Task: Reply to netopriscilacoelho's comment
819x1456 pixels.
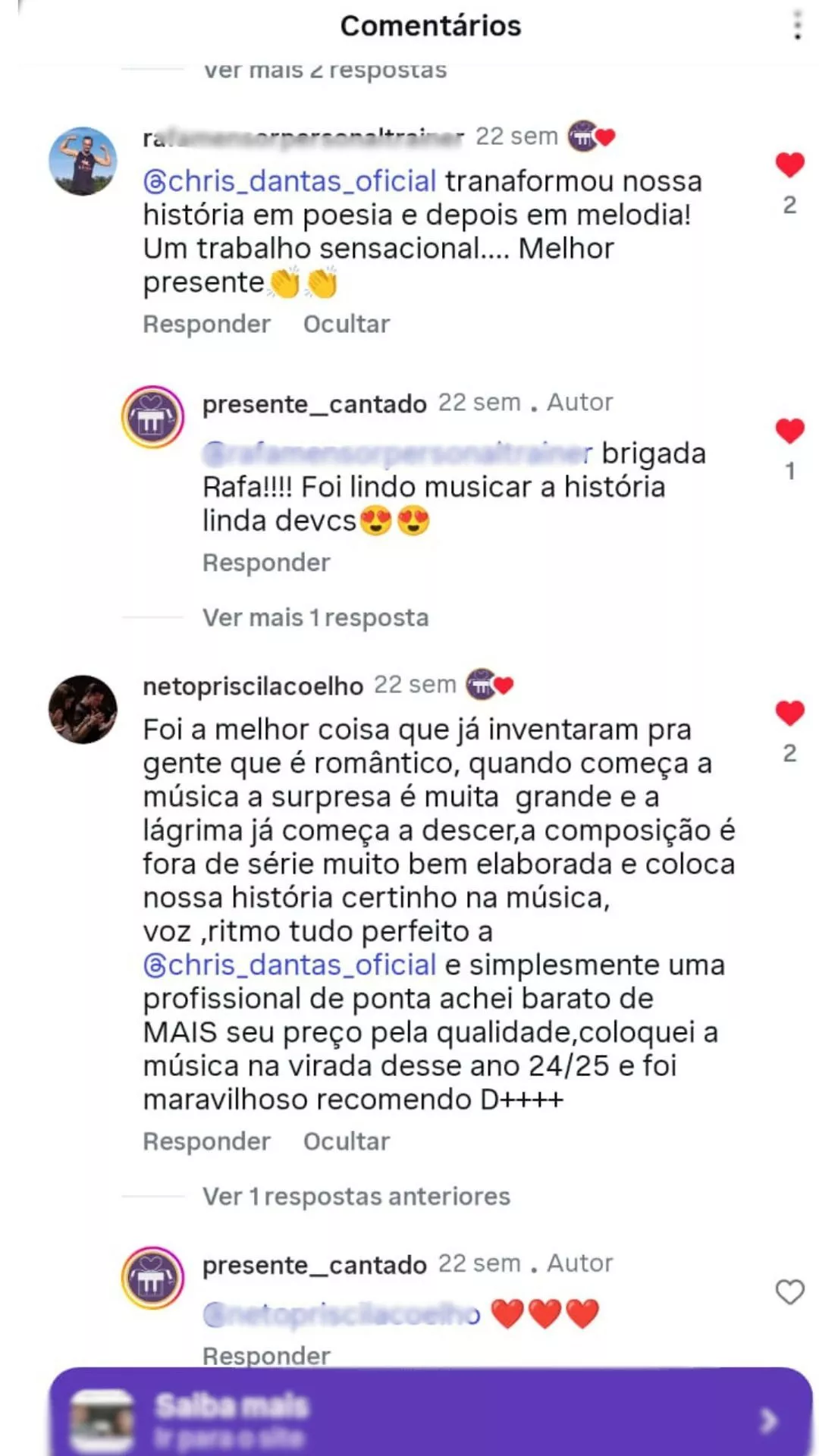Action: tap(206, 1141)
